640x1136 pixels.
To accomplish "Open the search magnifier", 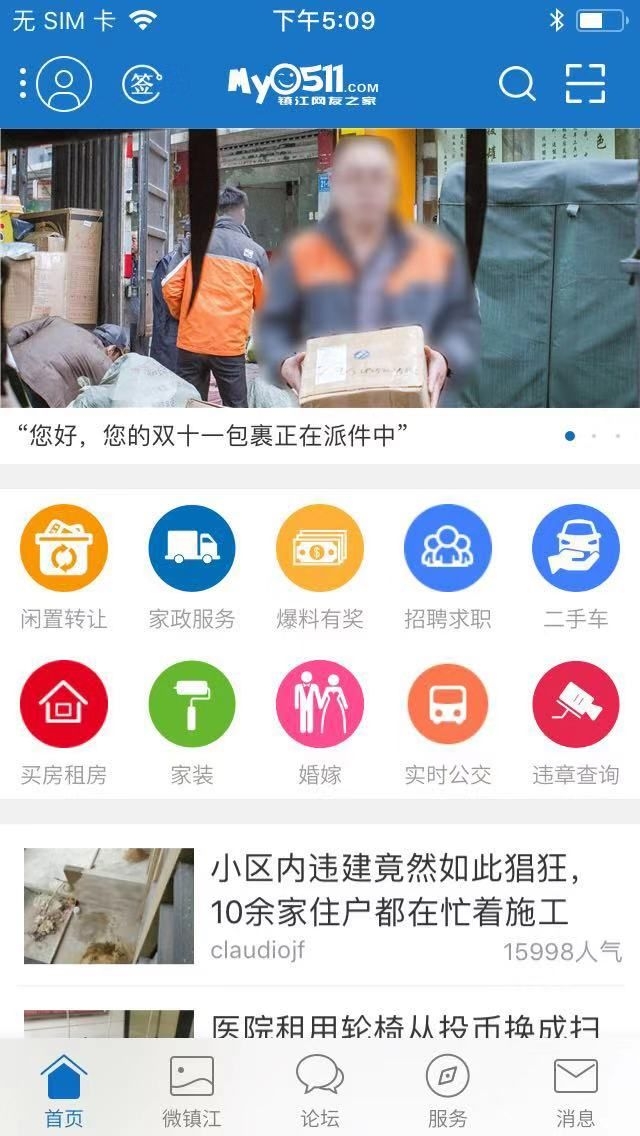I will coord(517,85).
